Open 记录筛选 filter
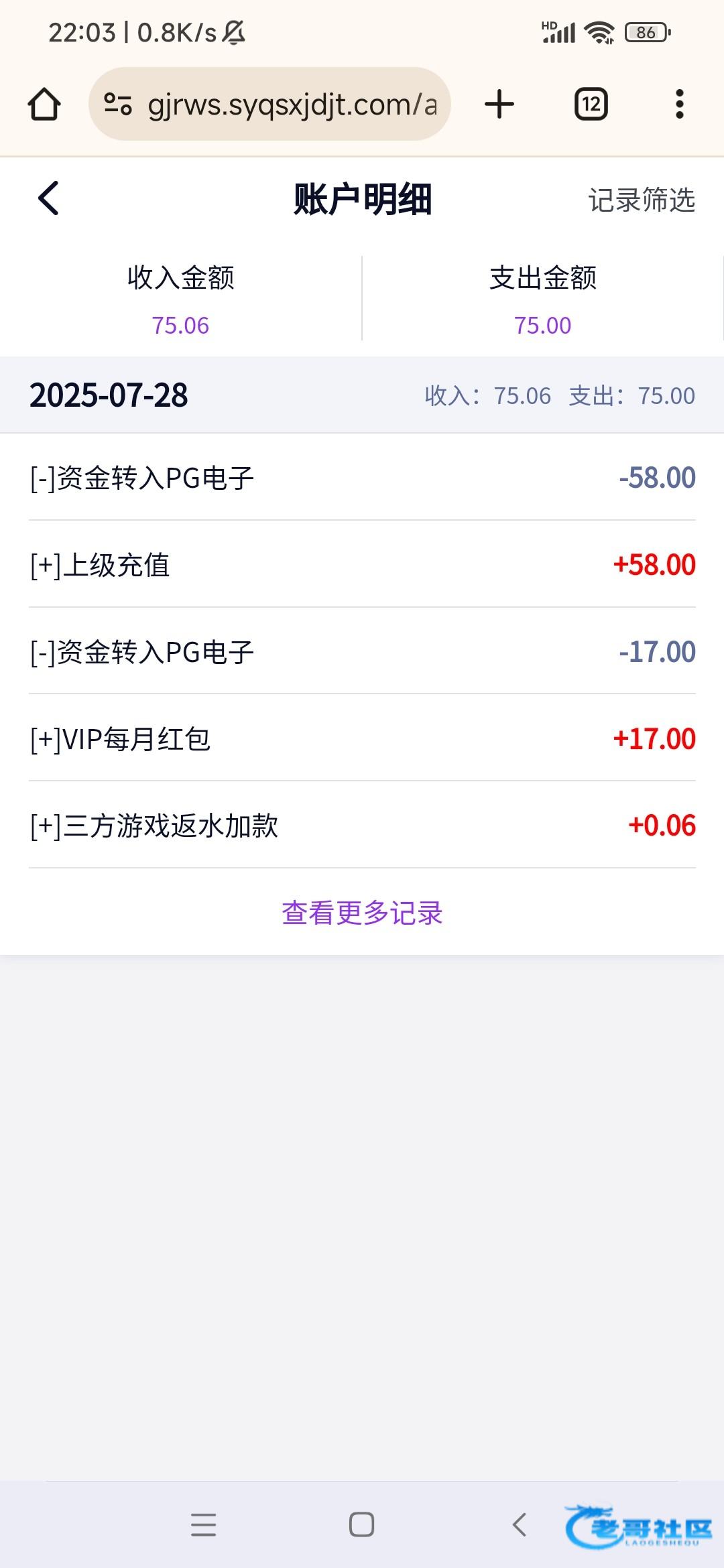 point(642,200)
